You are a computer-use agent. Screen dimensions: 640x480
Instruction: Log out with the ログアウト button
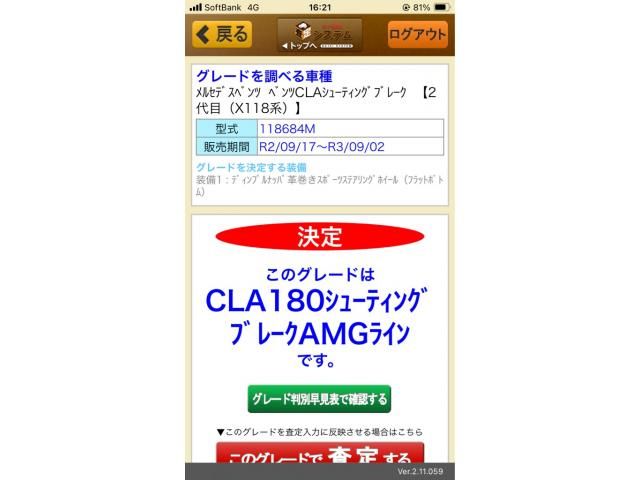(x=418, y=34)
